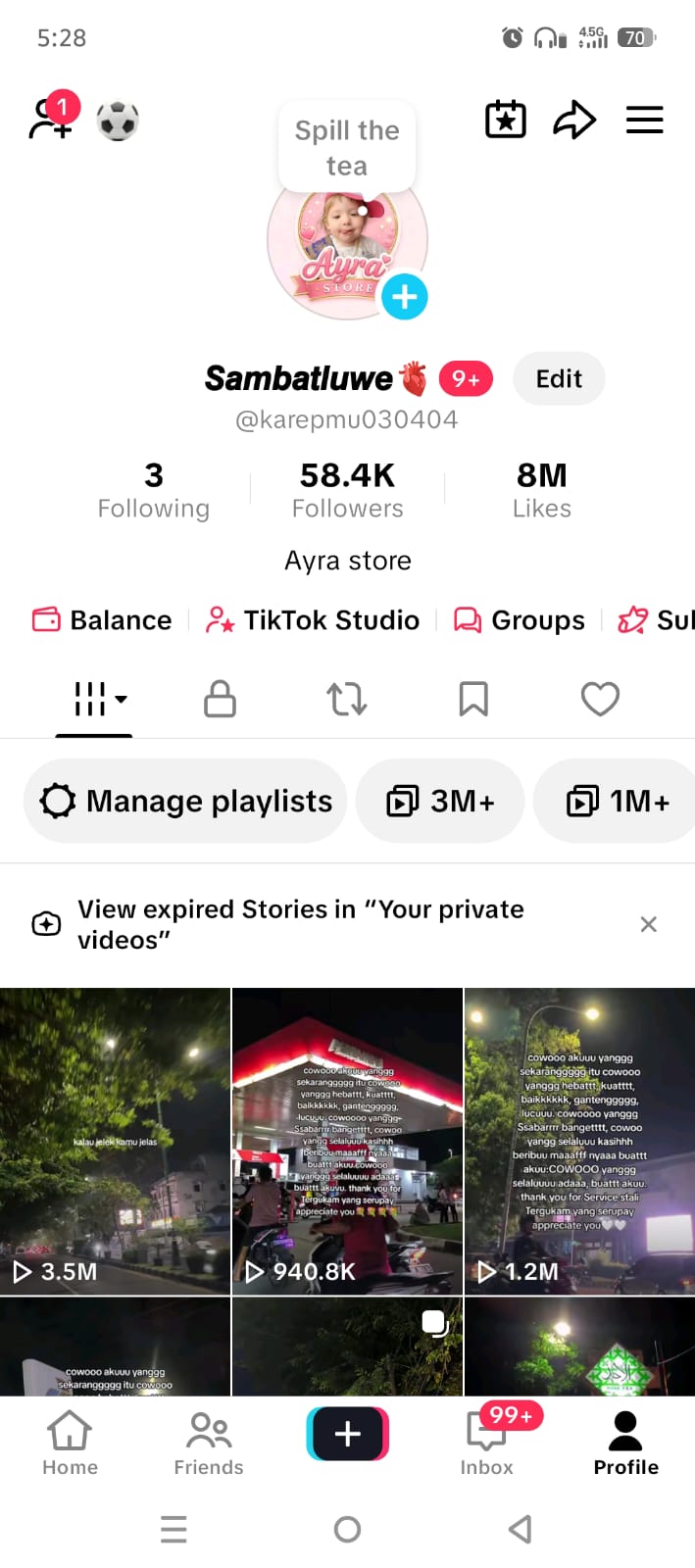The height and width of the screenshot is (1568, 695).
Task: Switch to the bookmarked favorites tab
Action: tap(473, 699)
